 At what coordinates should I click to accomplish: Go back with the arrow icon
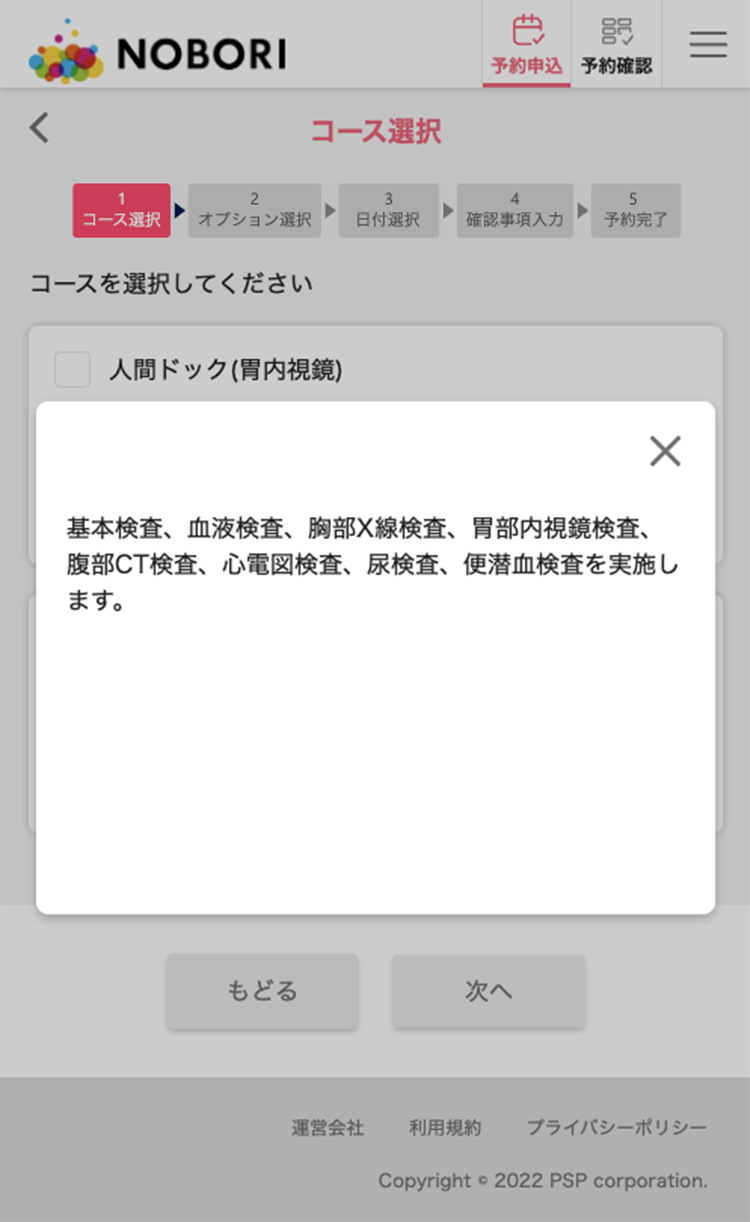pyautogui.click(x=39, y=129)
